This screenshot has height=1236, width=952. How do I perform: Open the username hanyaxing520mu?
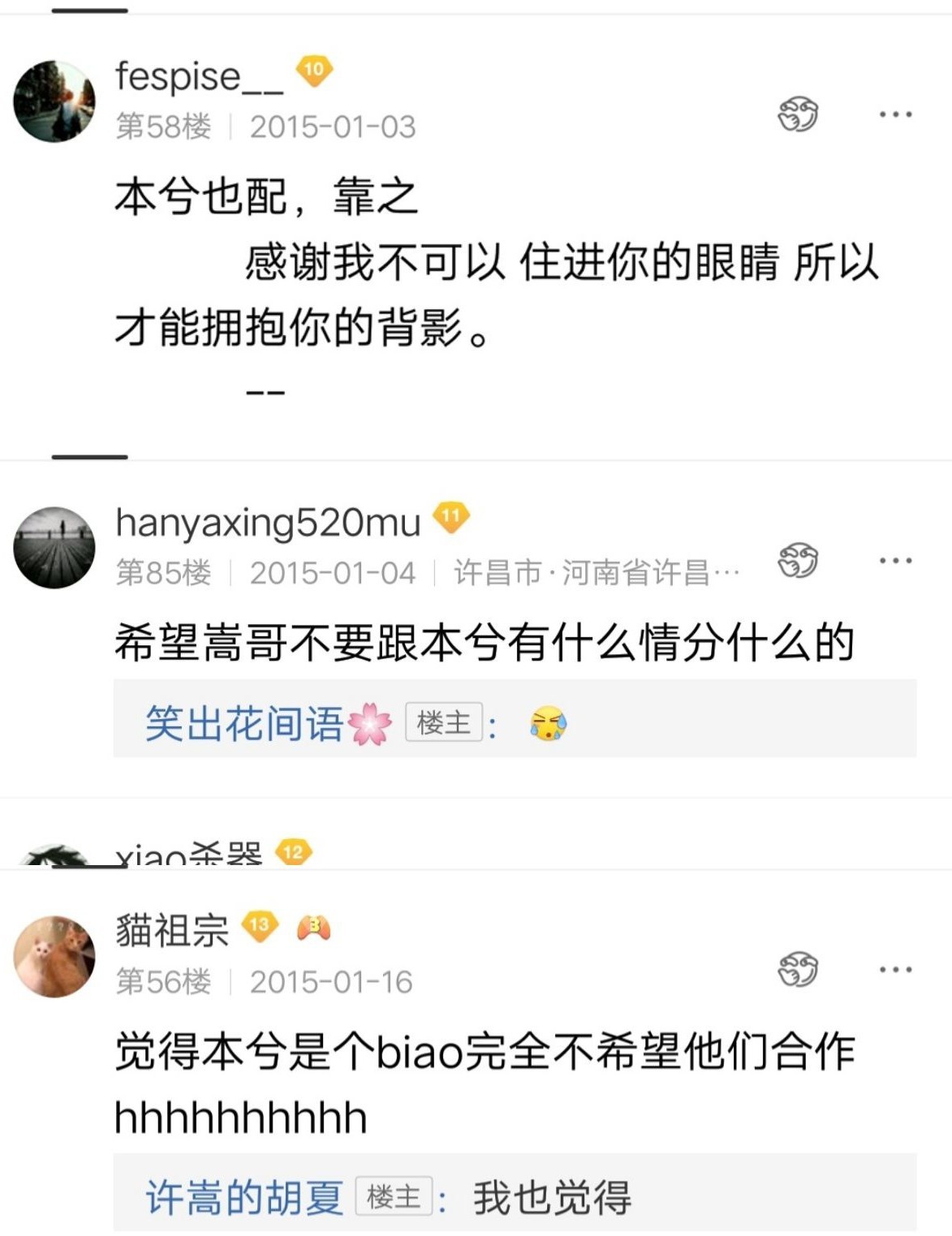pos(268,523)
